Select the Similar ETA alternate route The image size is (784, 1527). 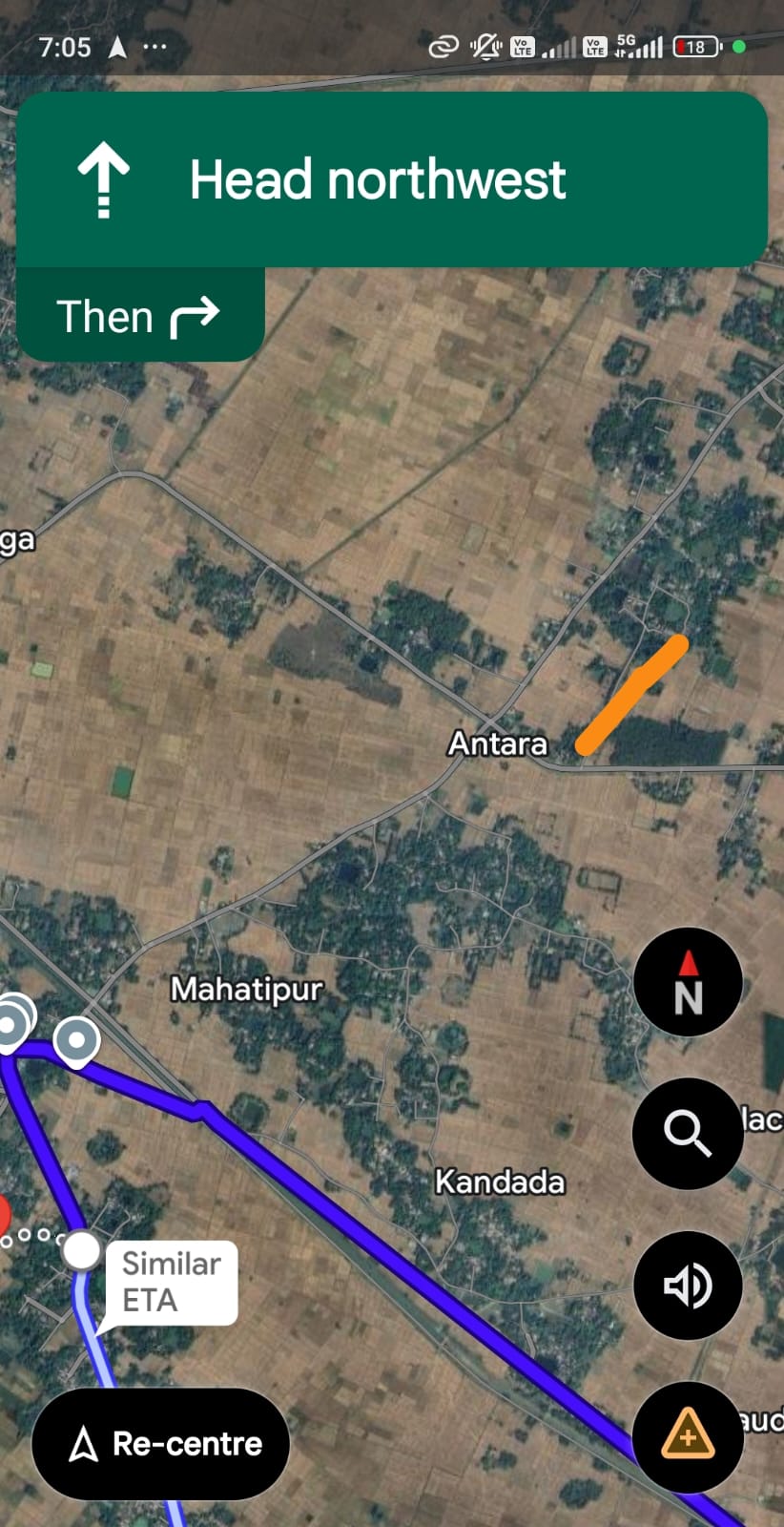tap(170, 1282)
